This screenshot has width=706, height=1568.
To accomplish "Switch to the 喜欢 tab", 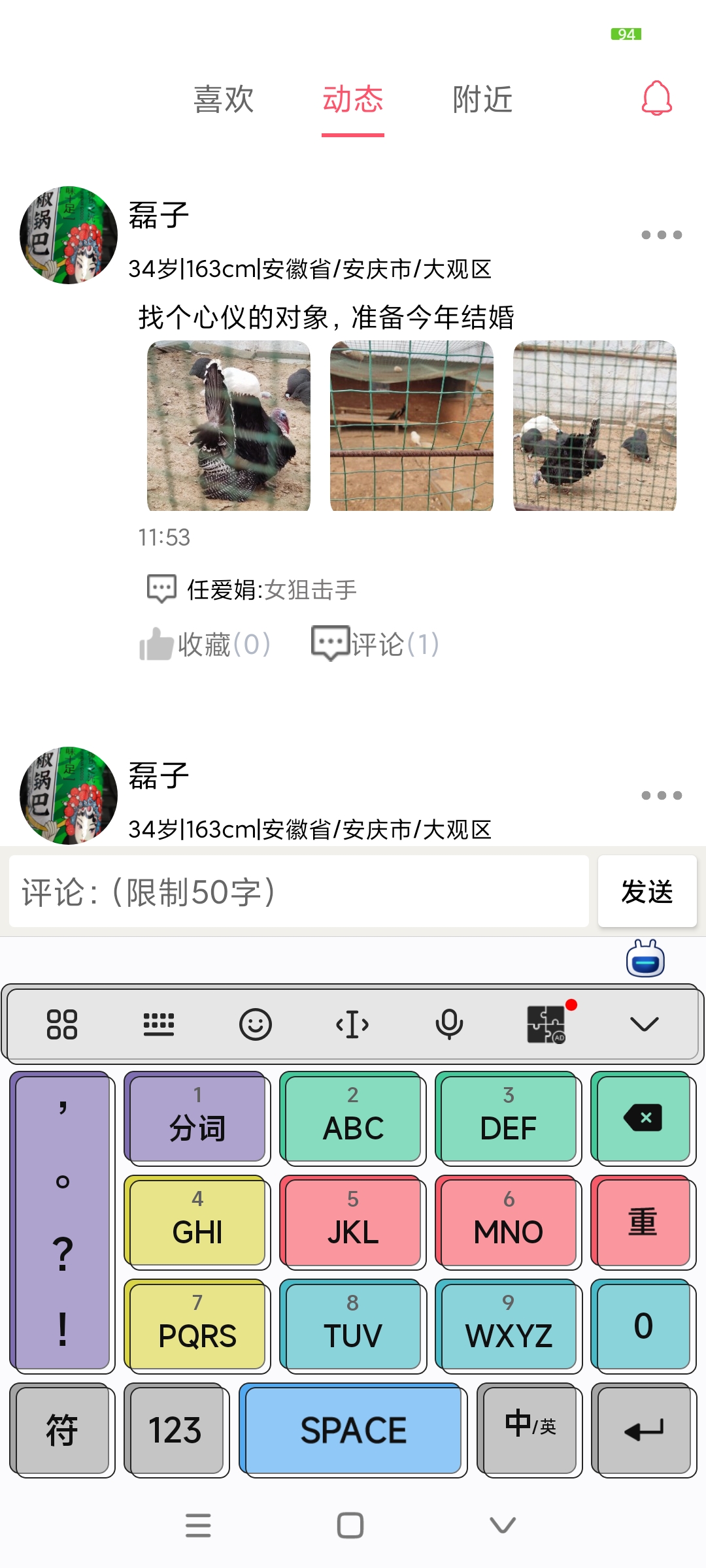I will click(224, 100).
